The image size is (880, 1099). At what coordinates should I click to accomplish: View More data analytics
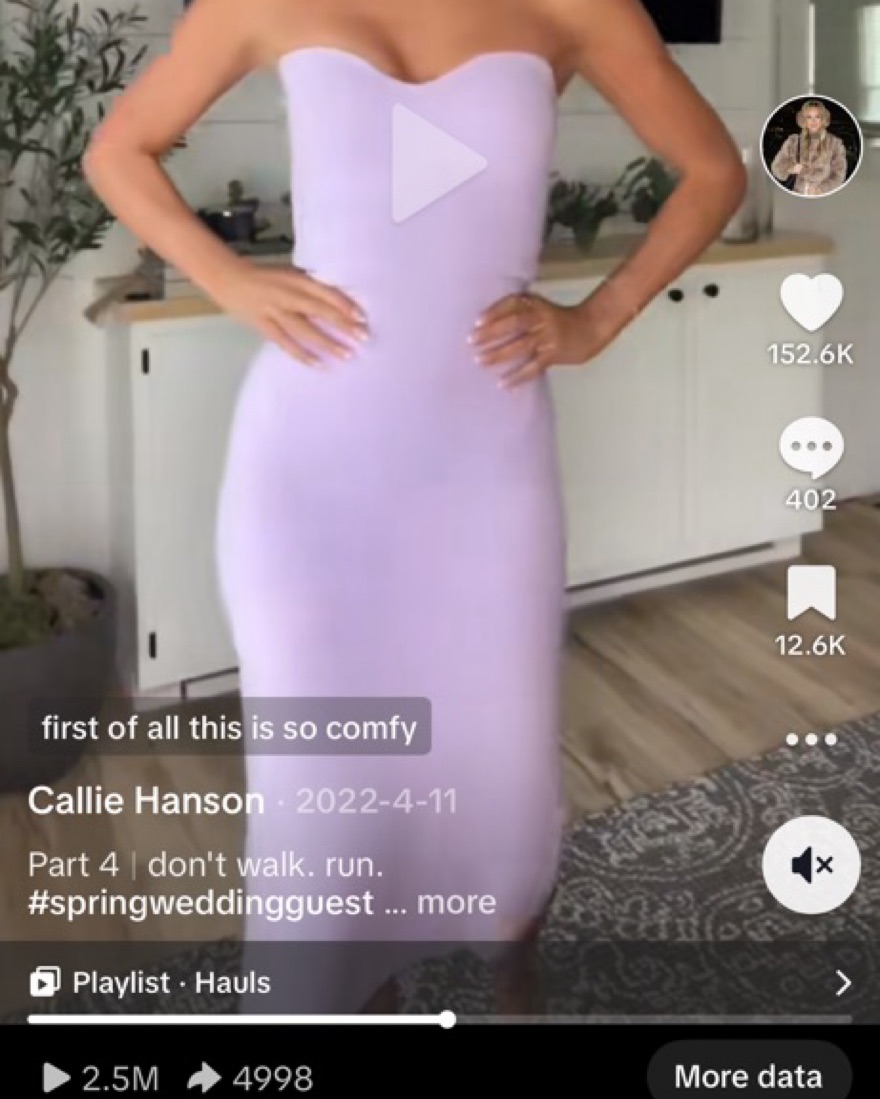click(x=748, y=1075)
